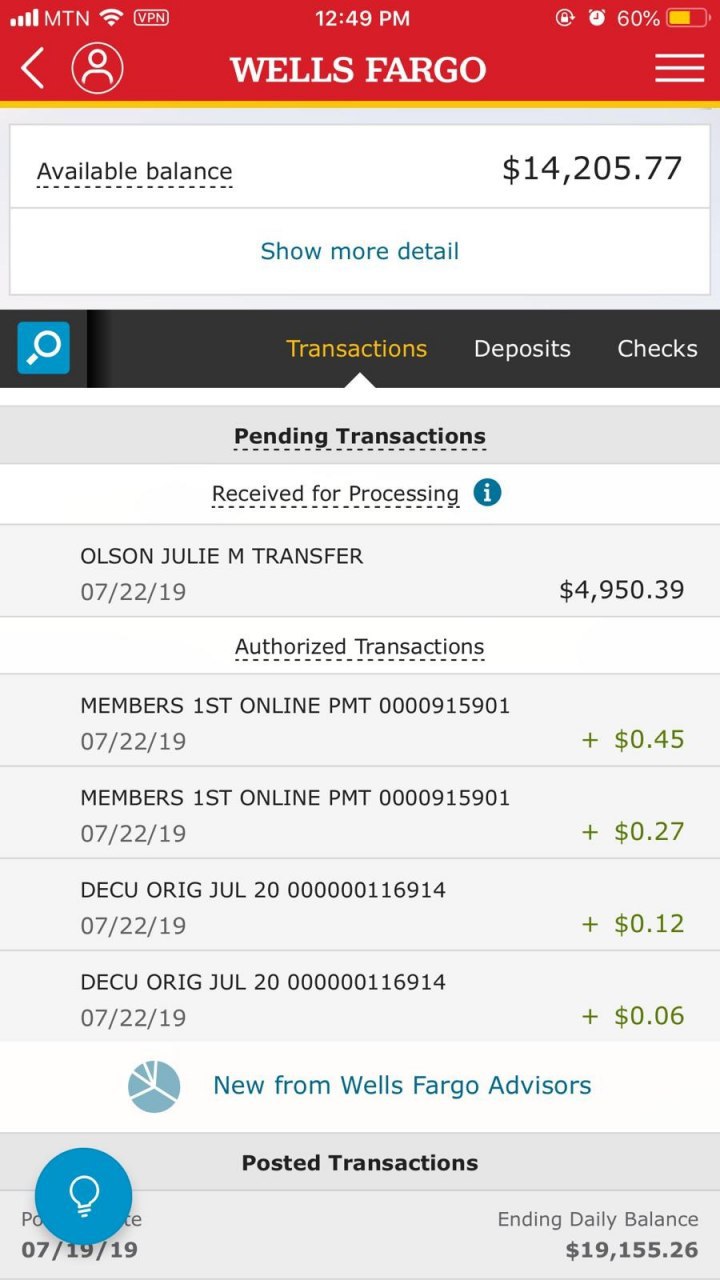Open the Available balance explanation
720x1280 pixels.
[134, 172]
